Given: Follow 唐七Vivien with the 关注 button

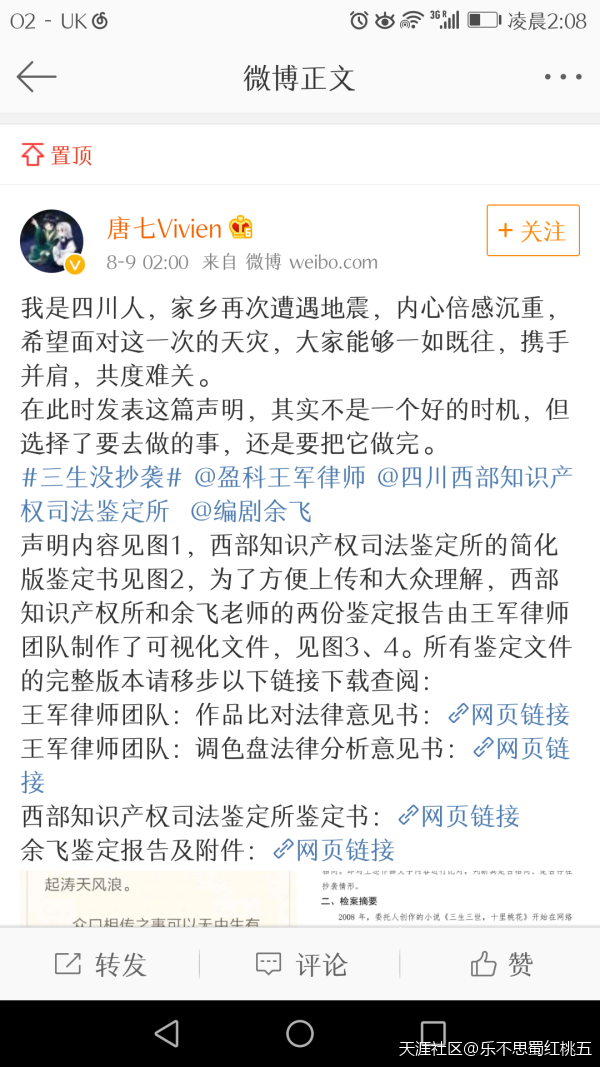Looking at the screenshot, I should coord(532,231).
